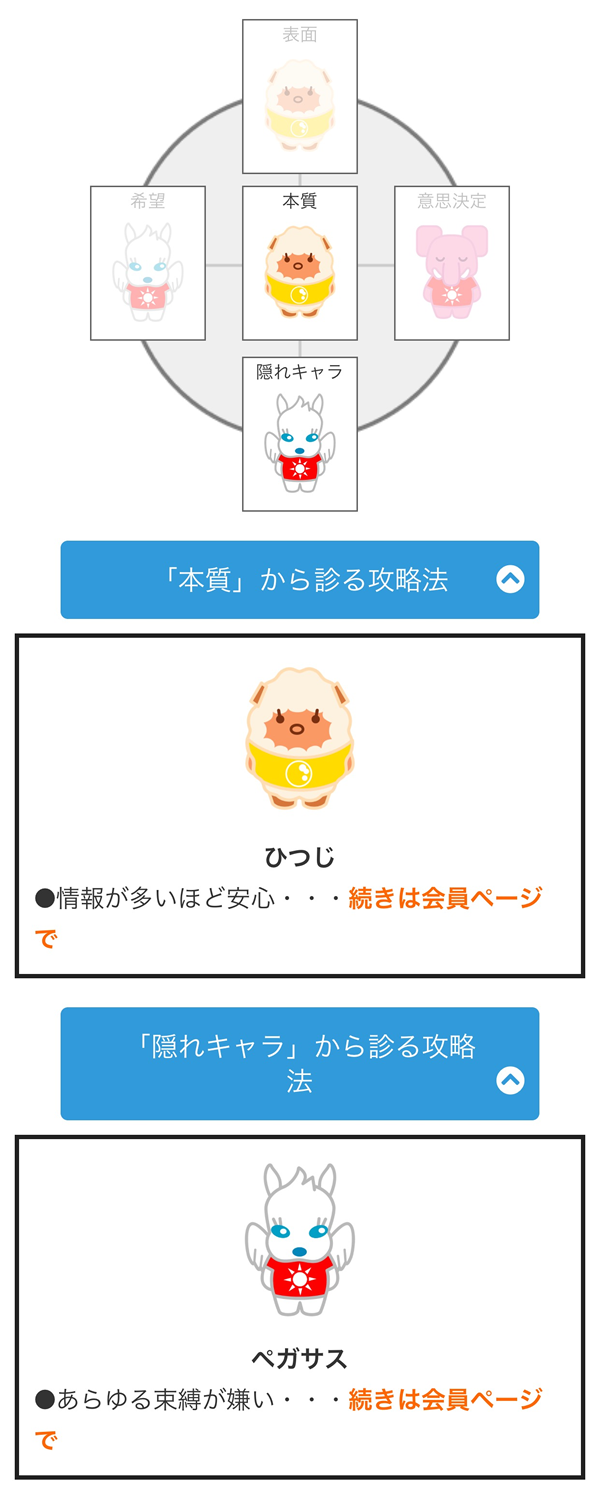Viewport: 600px width, 1497px height.
Task: Open members page link under ペガサス
Action: click(x=444, y=1398)
